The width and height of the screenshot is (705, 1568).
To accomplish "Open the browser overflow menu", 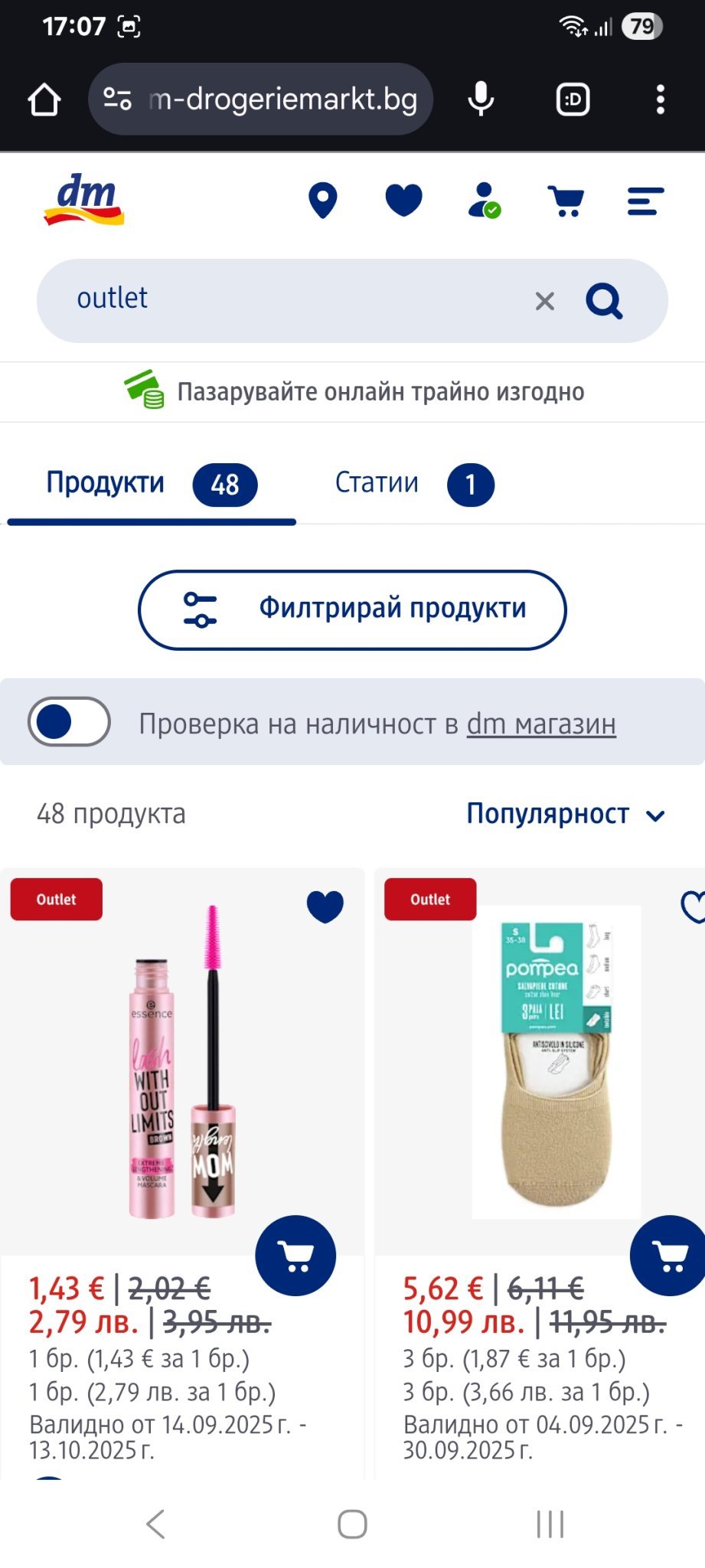I will click(660, 100).
